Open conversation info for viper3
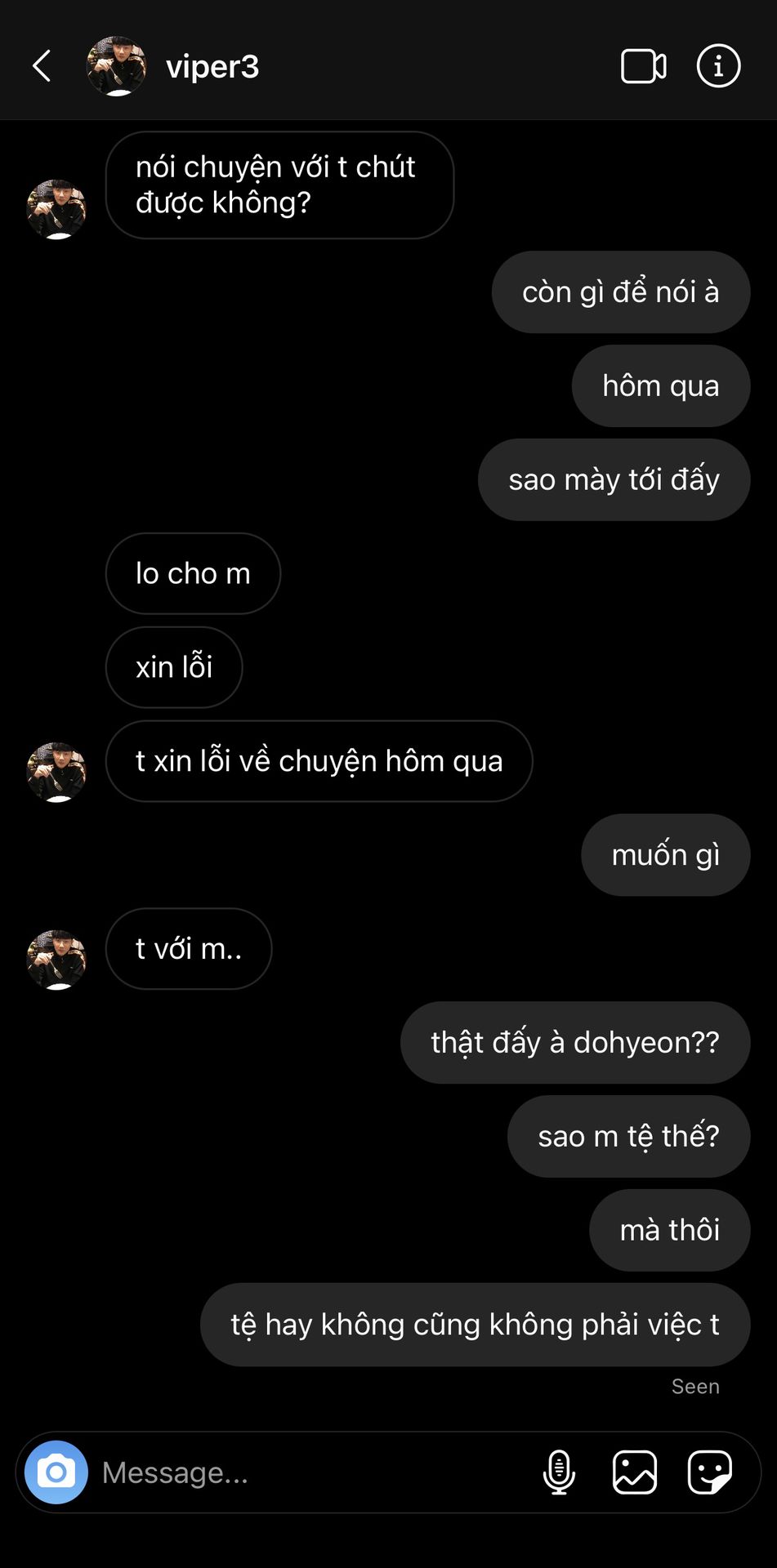Image resolution: width=777 pixels, height=1568 pixels. (x=718, y=66)
